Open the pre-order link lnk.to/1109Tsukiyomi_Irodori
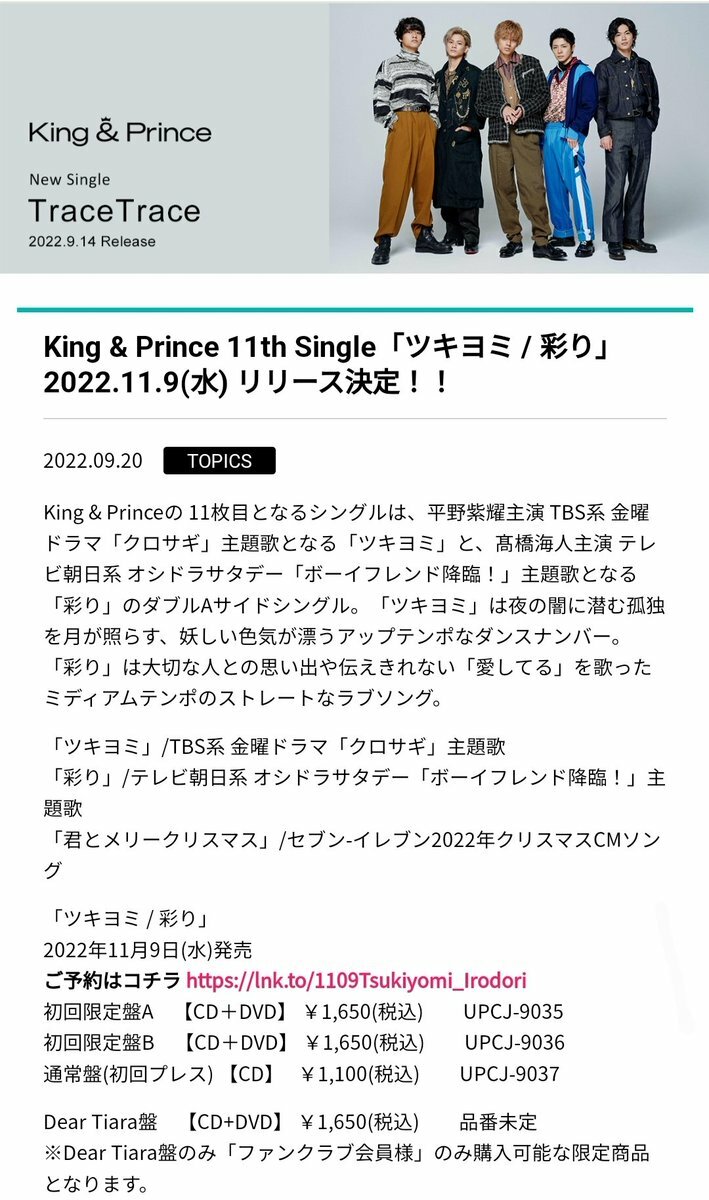This screenshot has width=709, height=1200. pyautogui.click(x=356, y=980)
